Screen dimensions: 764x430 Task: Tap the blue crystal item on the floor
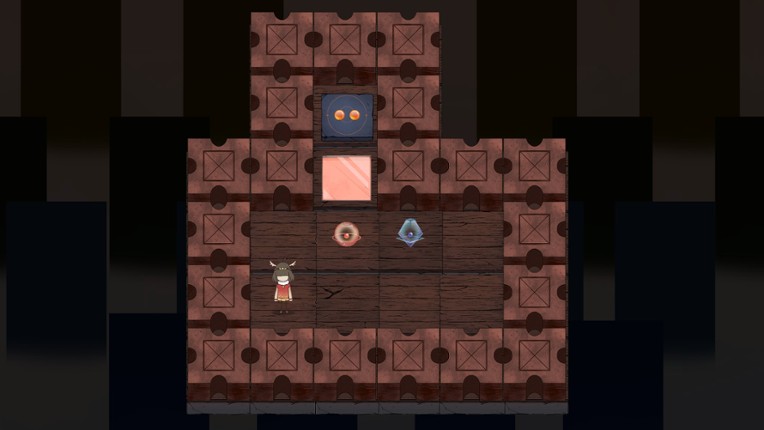tap(408, 233)
